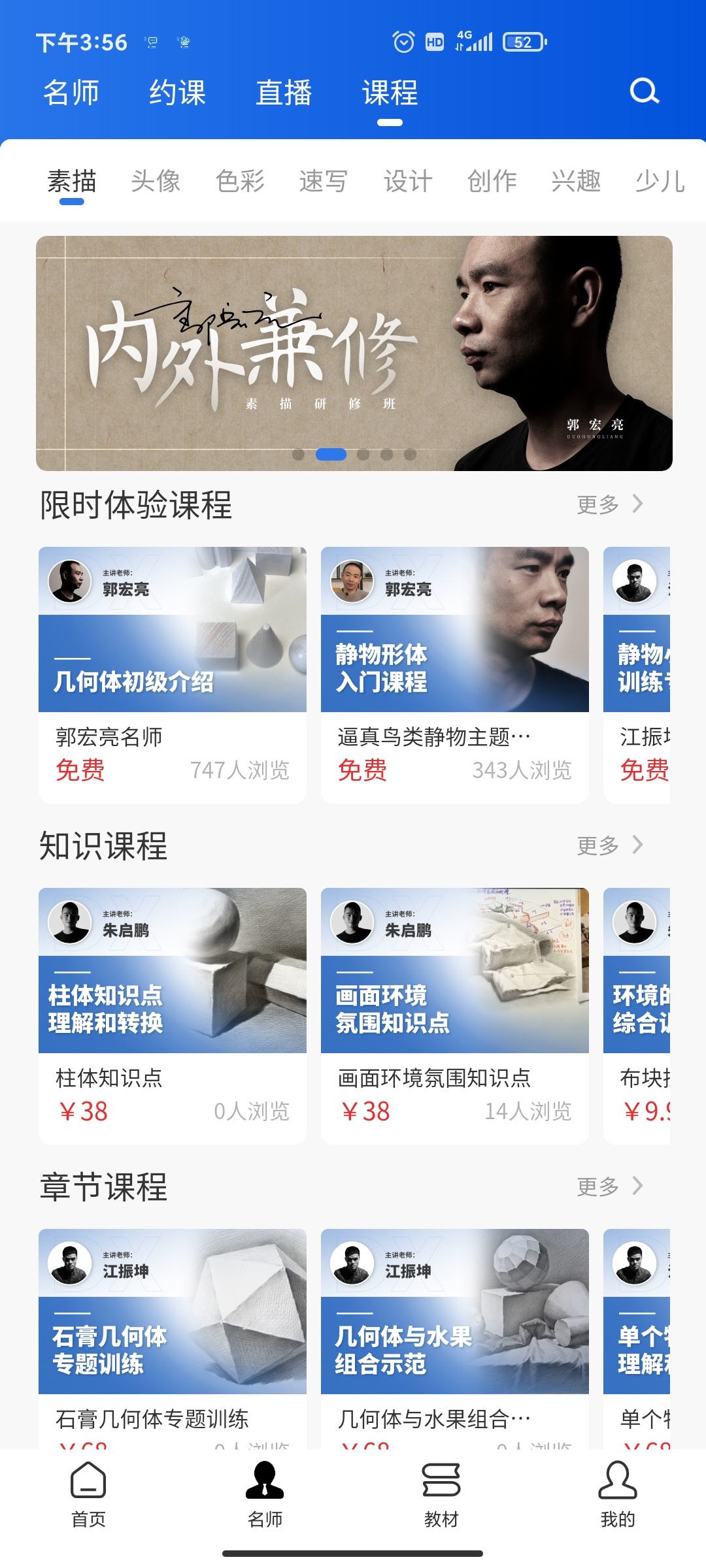Open teacher 郭宏亮's avatar on 几何体初级介绍 card
This screenshot has width=706, height=1568.
pyautogui.click(x=71, y=581)
